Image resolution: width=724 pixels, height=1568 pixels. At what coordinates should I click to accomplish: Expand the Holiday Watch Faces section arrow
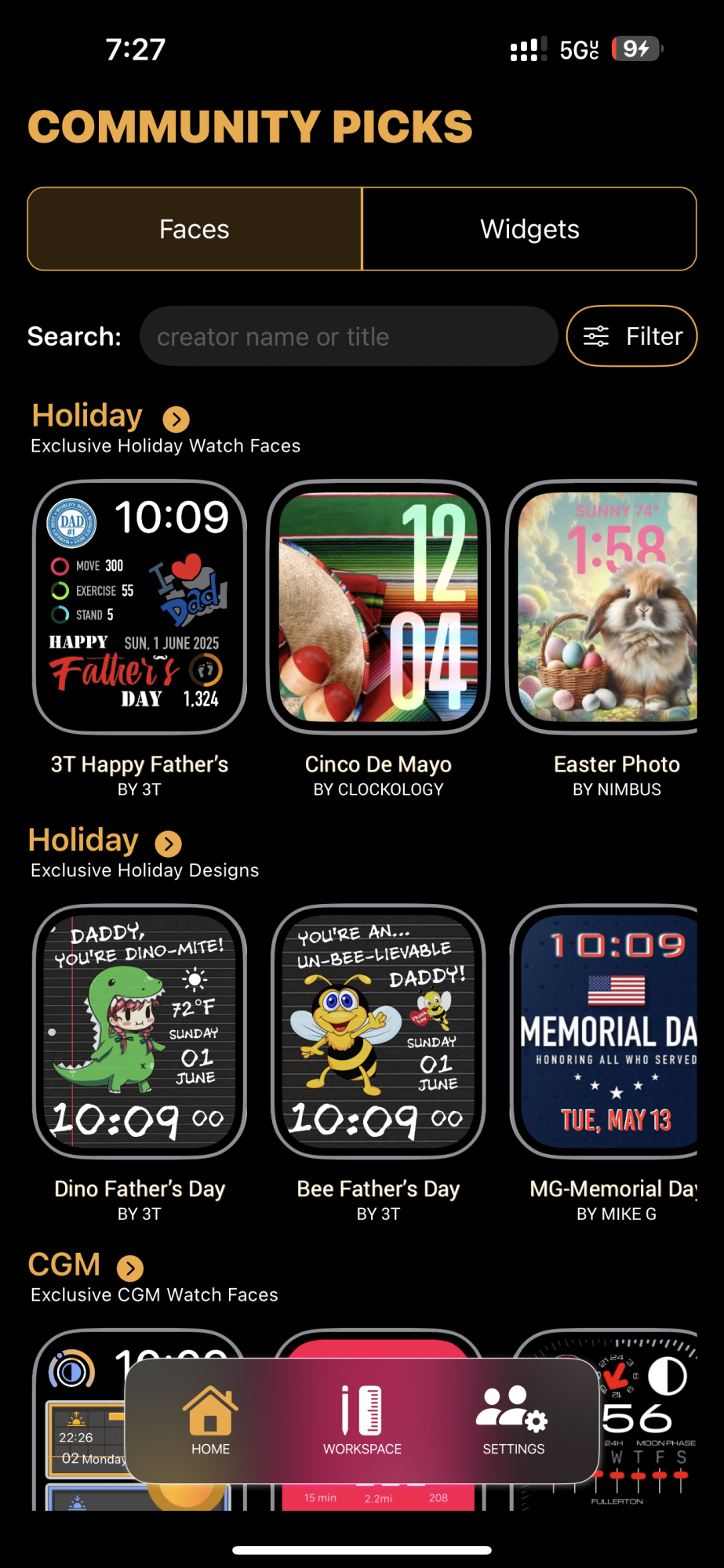[176, 419]
